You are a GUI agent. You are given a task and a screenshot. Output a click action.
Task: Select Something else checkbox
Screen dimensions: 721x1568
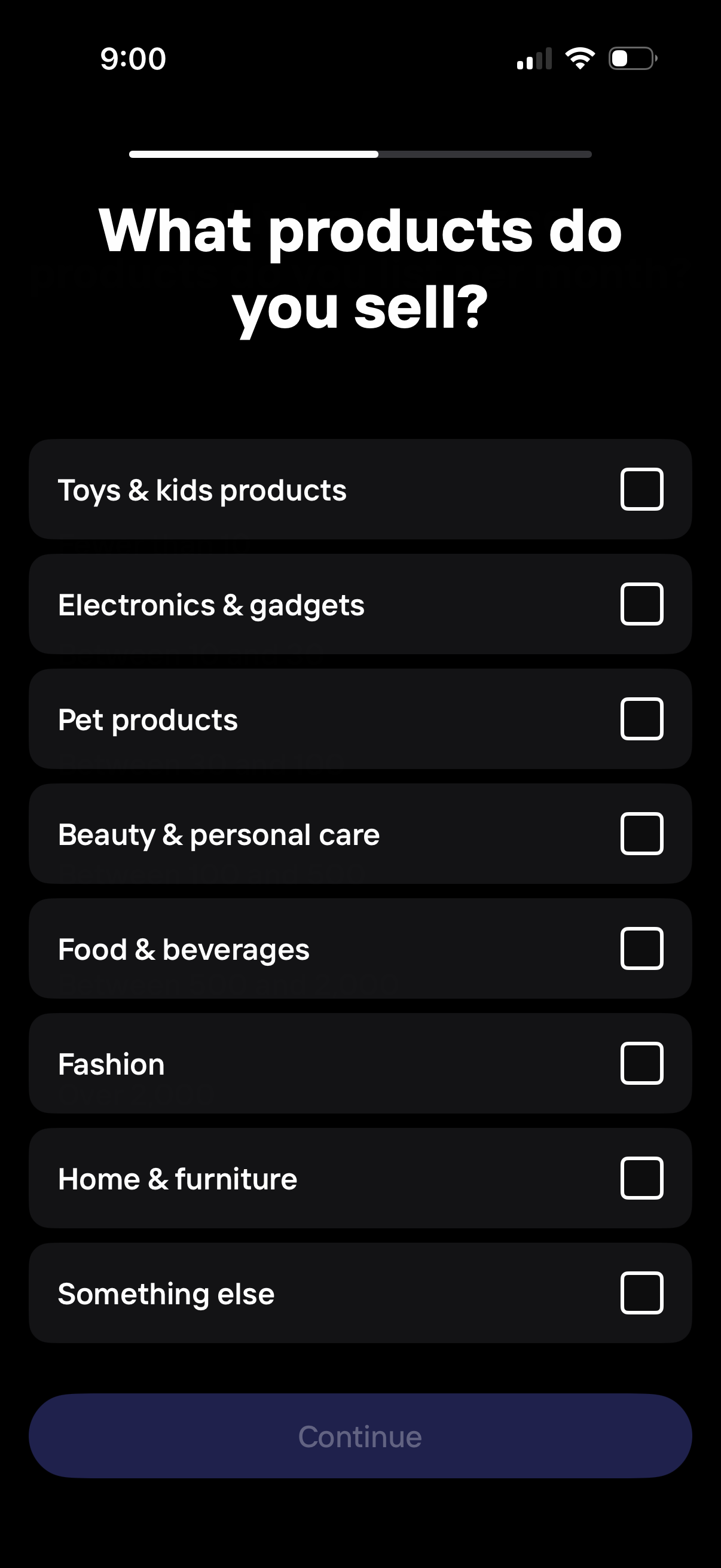click(x=641, y=1293)
